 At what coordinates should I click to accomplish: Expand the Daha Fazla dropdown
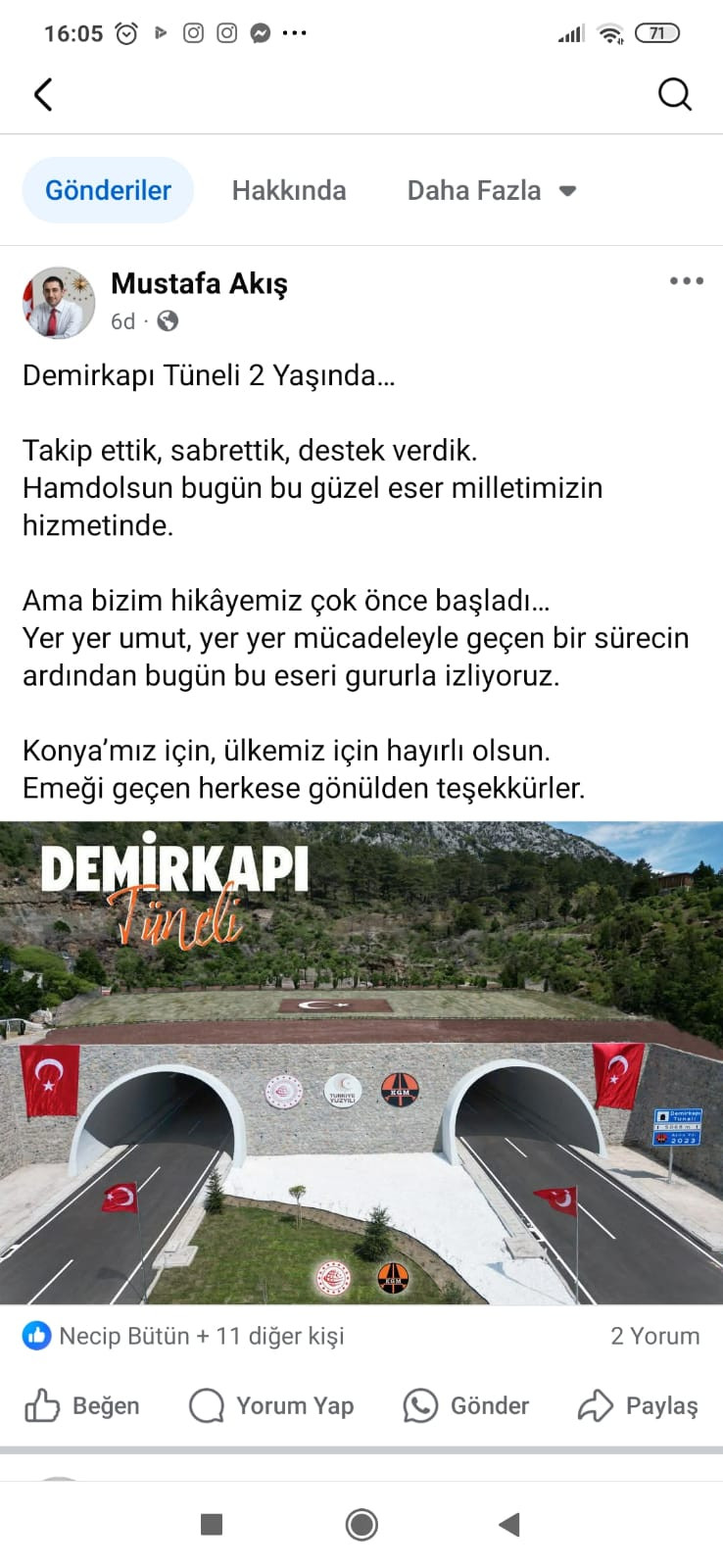pyautogui.click(x=491, y=190)
